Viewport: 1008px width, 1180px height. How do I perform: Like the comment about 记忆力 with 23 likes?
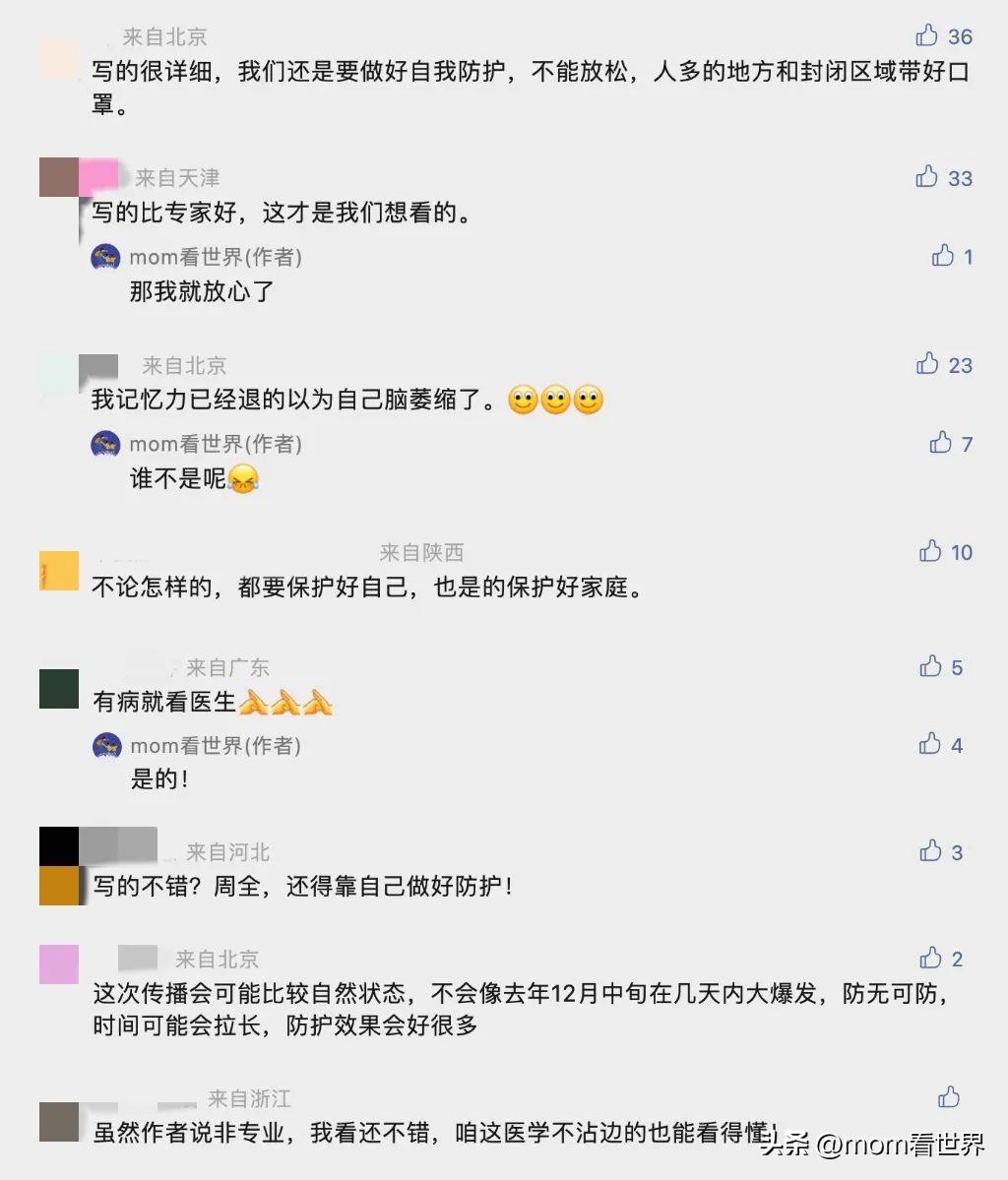(927, 364)
